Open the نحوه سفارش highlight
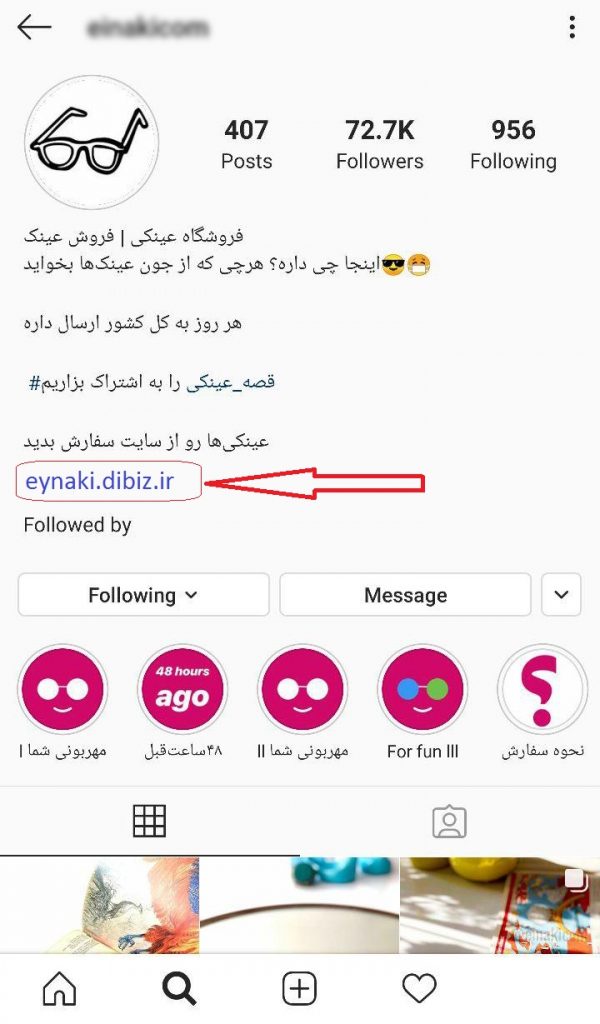The width and height of the screenshot is (600, 1024). [542, 690]
